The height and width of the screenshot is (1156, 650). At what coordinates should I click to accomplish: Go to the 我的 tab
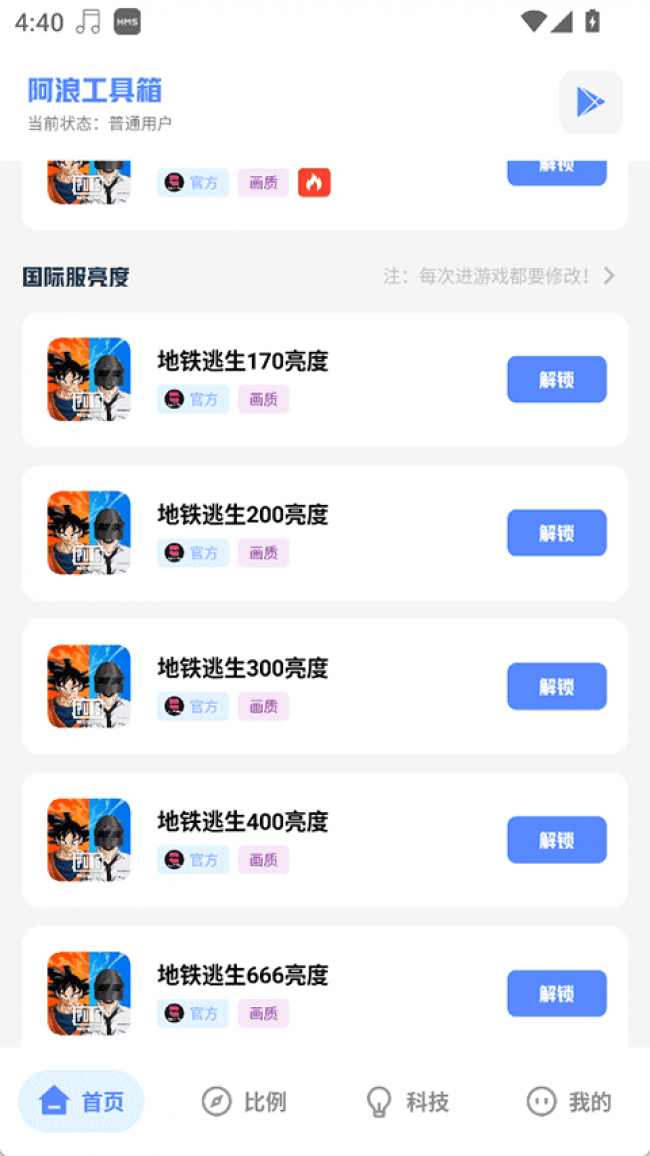tap(569, 1102)
